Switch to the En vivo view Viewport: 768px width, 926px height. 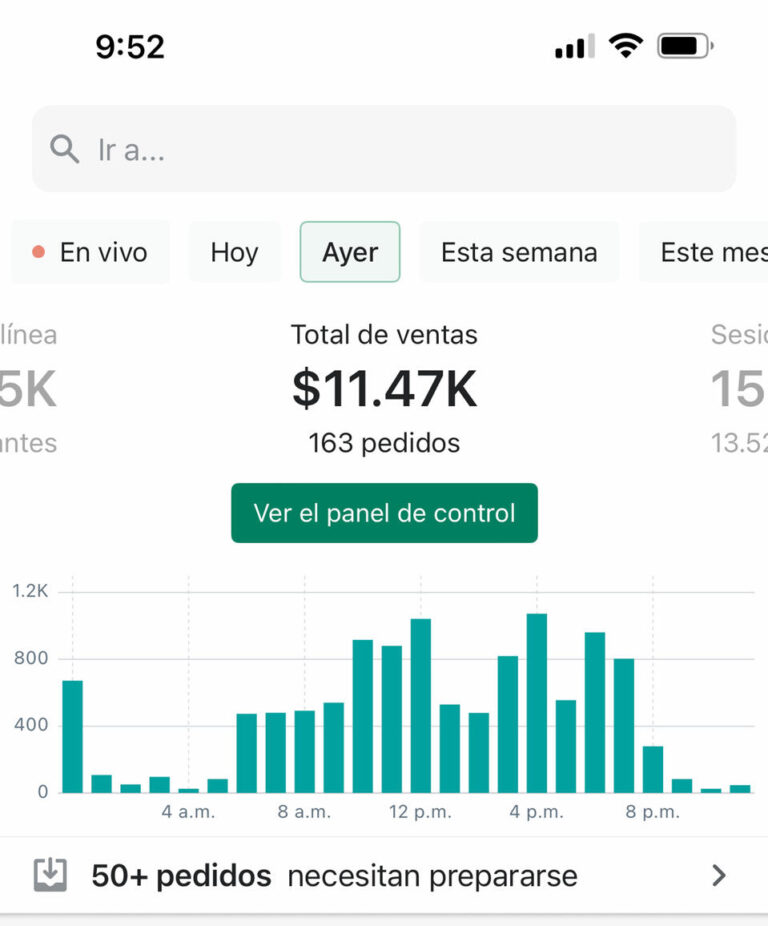click(91, 252)
